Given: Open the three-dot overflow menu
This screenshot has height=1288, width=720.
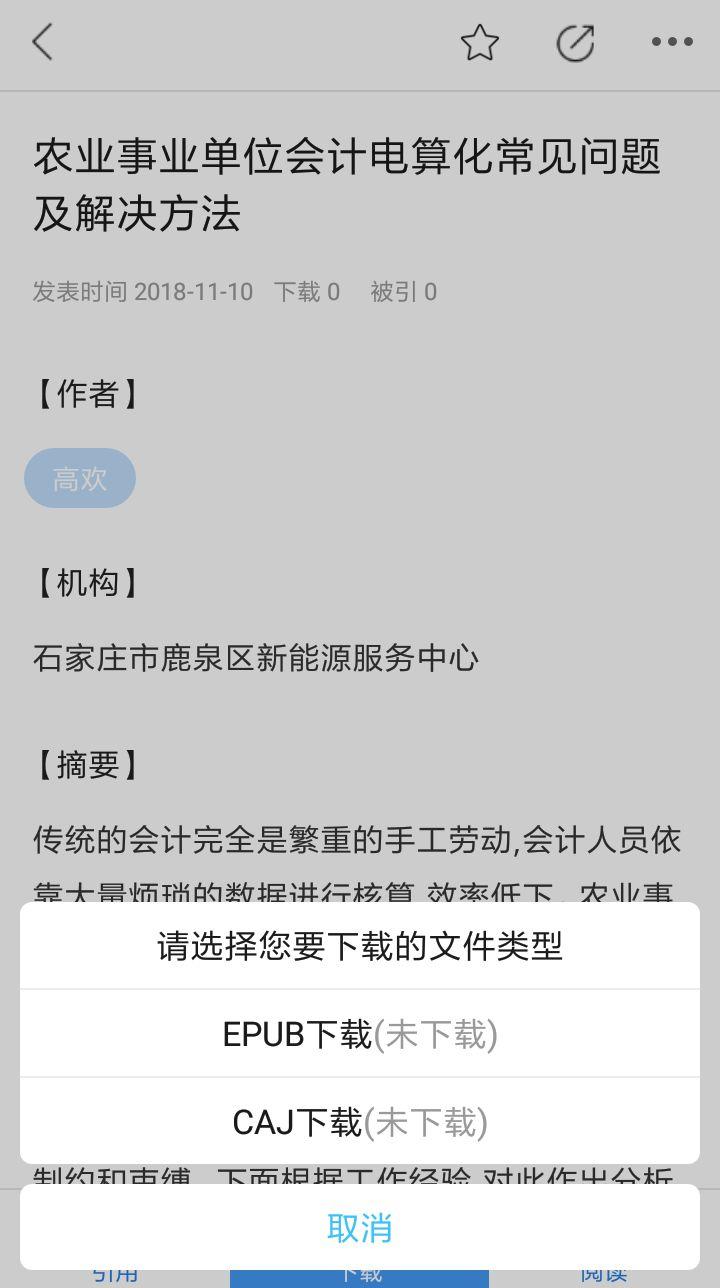Looking at the screenshot, I should pyautogui.click(x=672, y=42).
